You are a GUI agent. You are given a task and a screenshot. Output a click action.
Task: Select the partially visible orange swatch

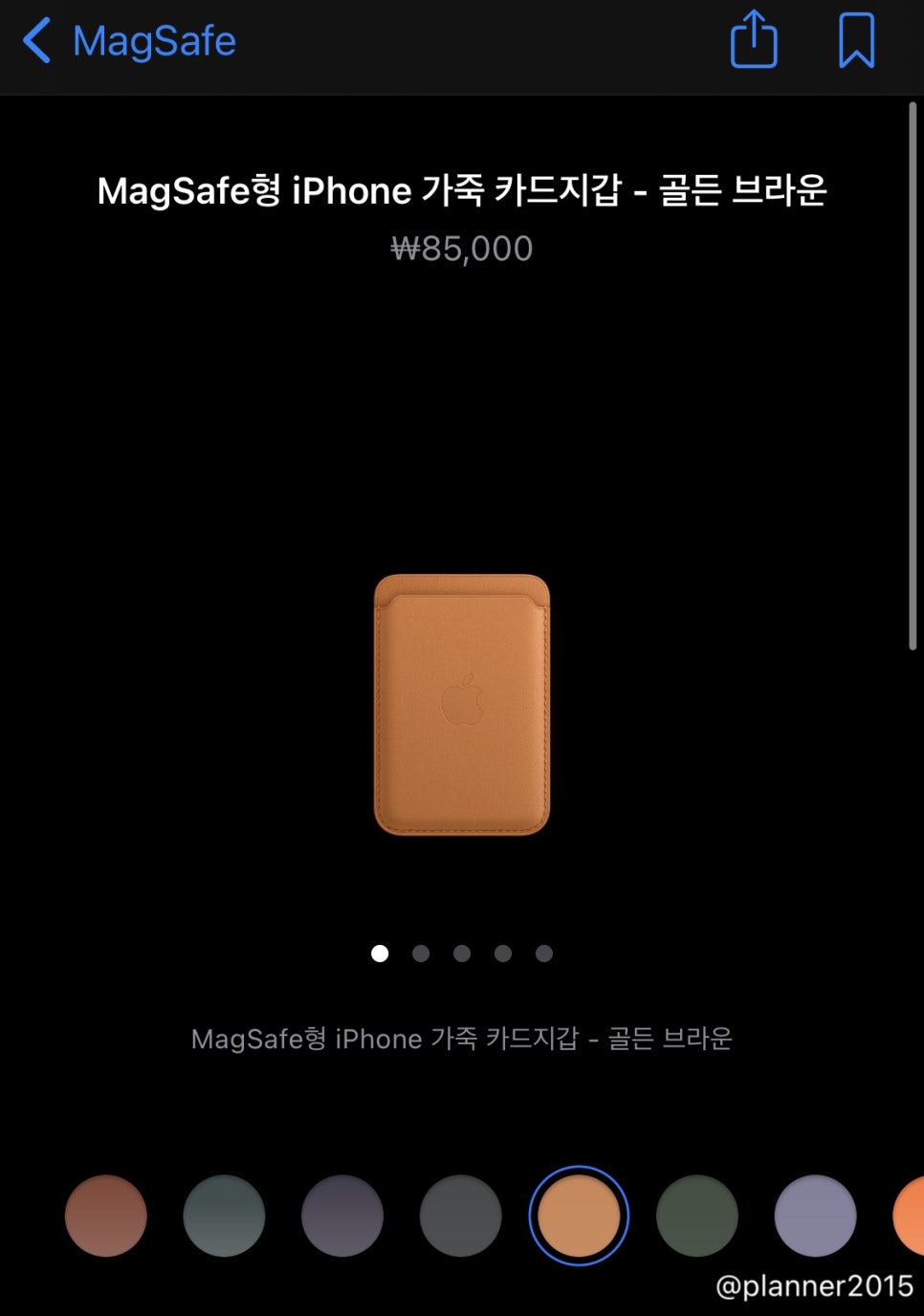(910, 1216)
